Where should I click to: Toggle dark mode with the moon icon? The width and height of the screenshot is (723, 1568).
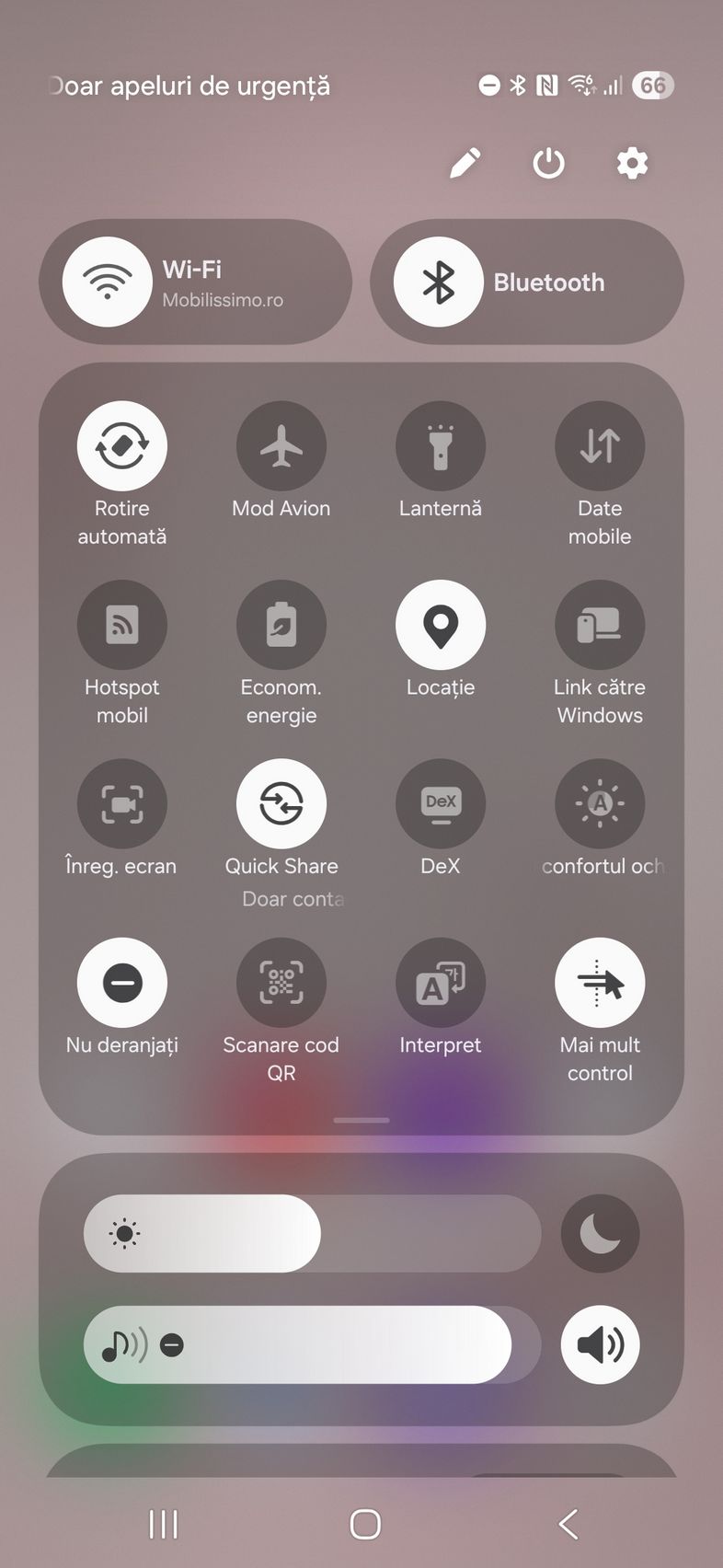click(600, 1234)
